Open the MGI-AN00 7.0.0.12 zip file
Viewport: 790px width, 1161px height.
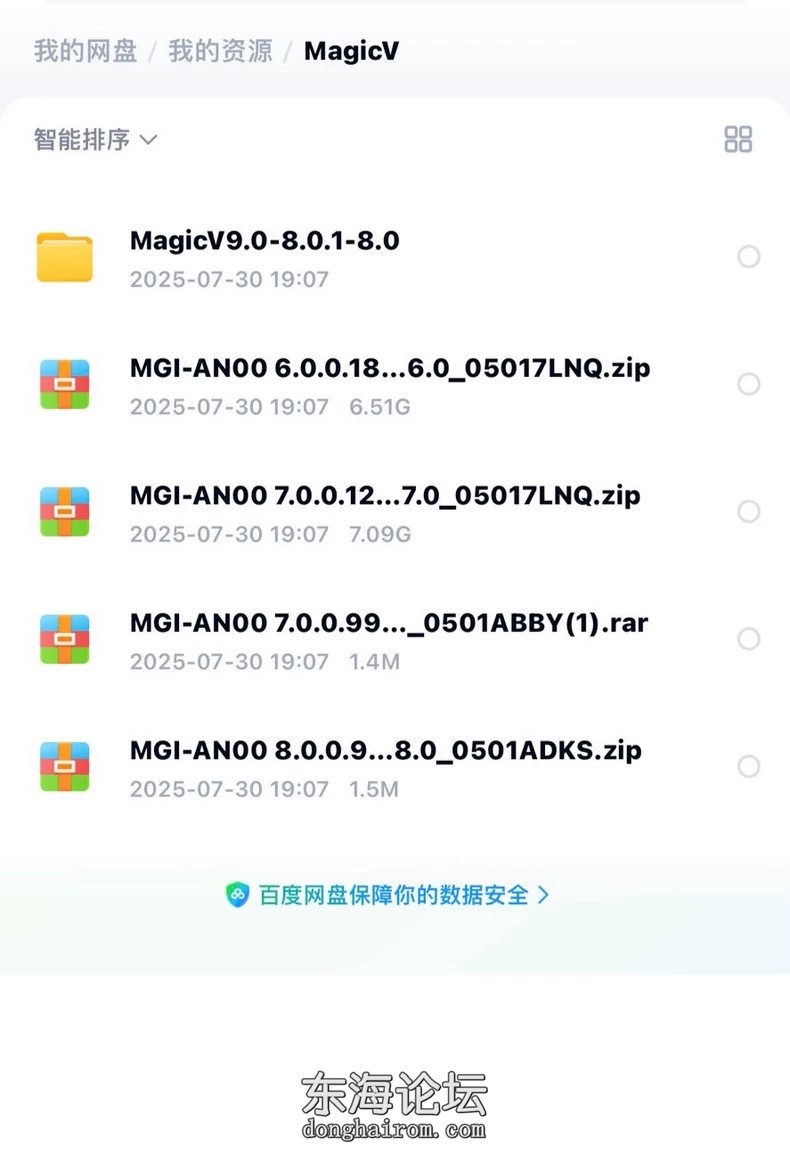[385, 495]
